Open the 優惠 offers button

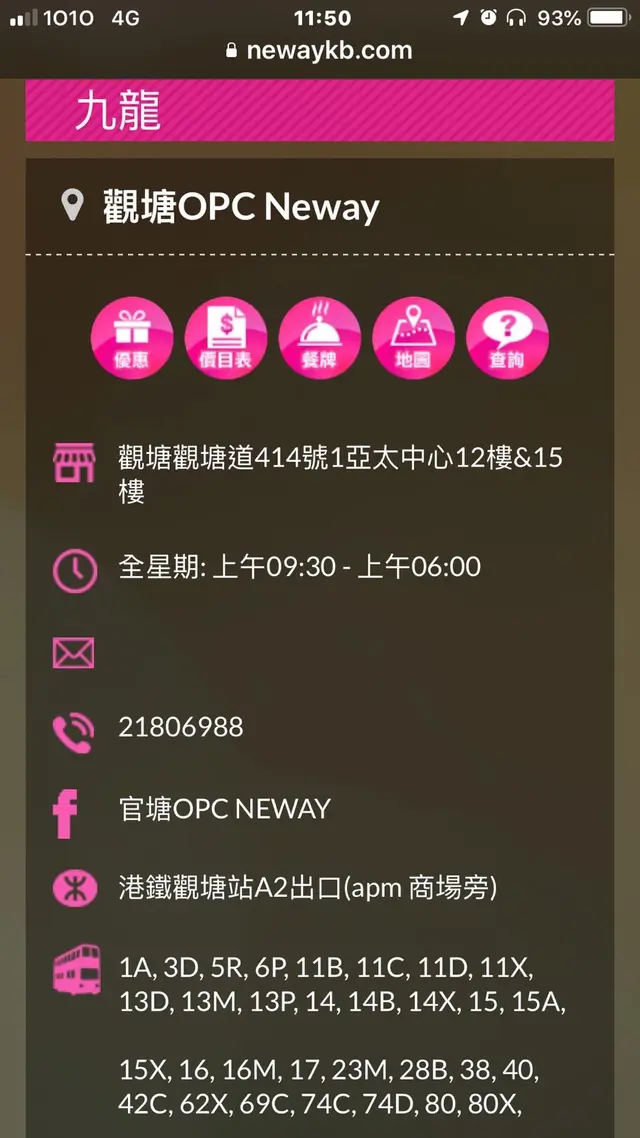[132, 339]
